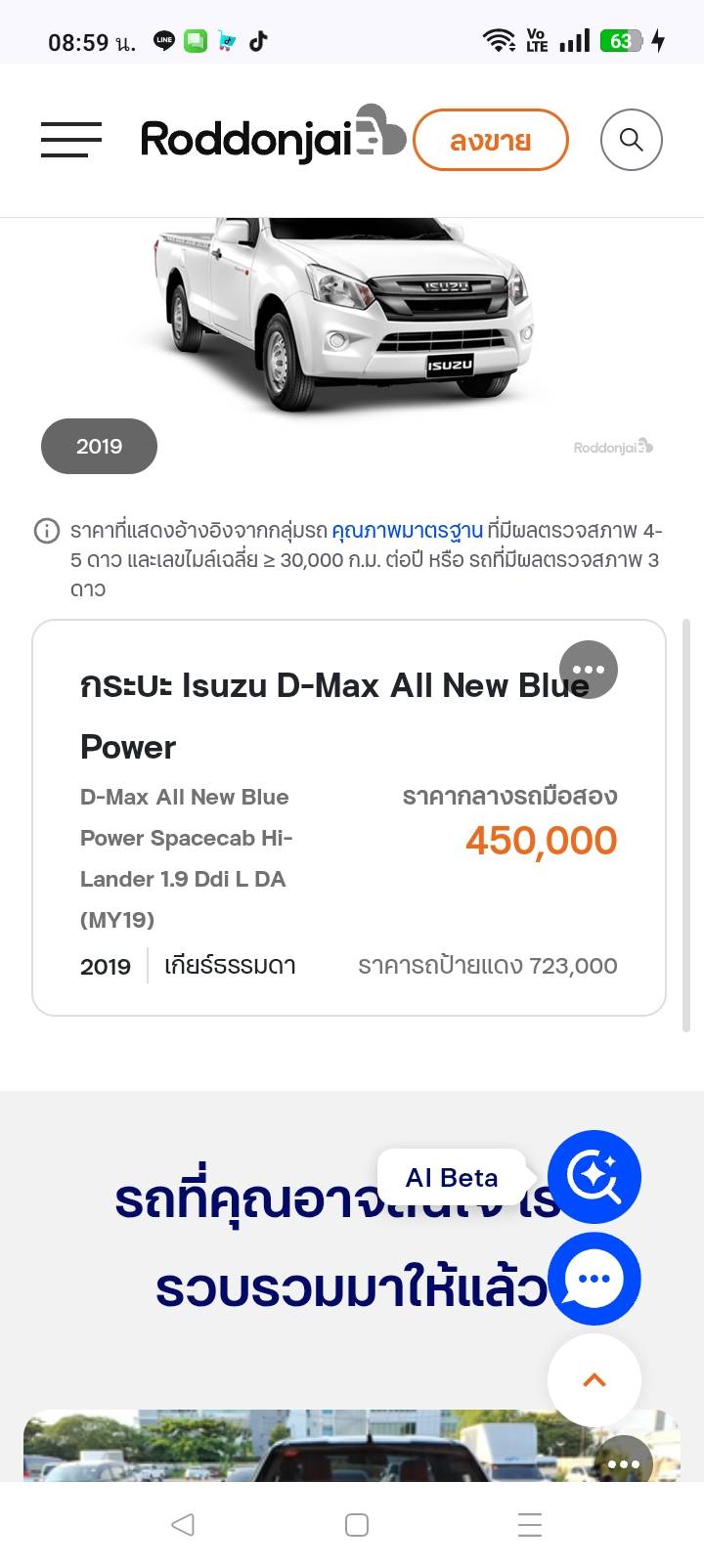Open more options on the Isuzu D-Max card
This screenshot has height=1568, width=704.
point(589,670)
